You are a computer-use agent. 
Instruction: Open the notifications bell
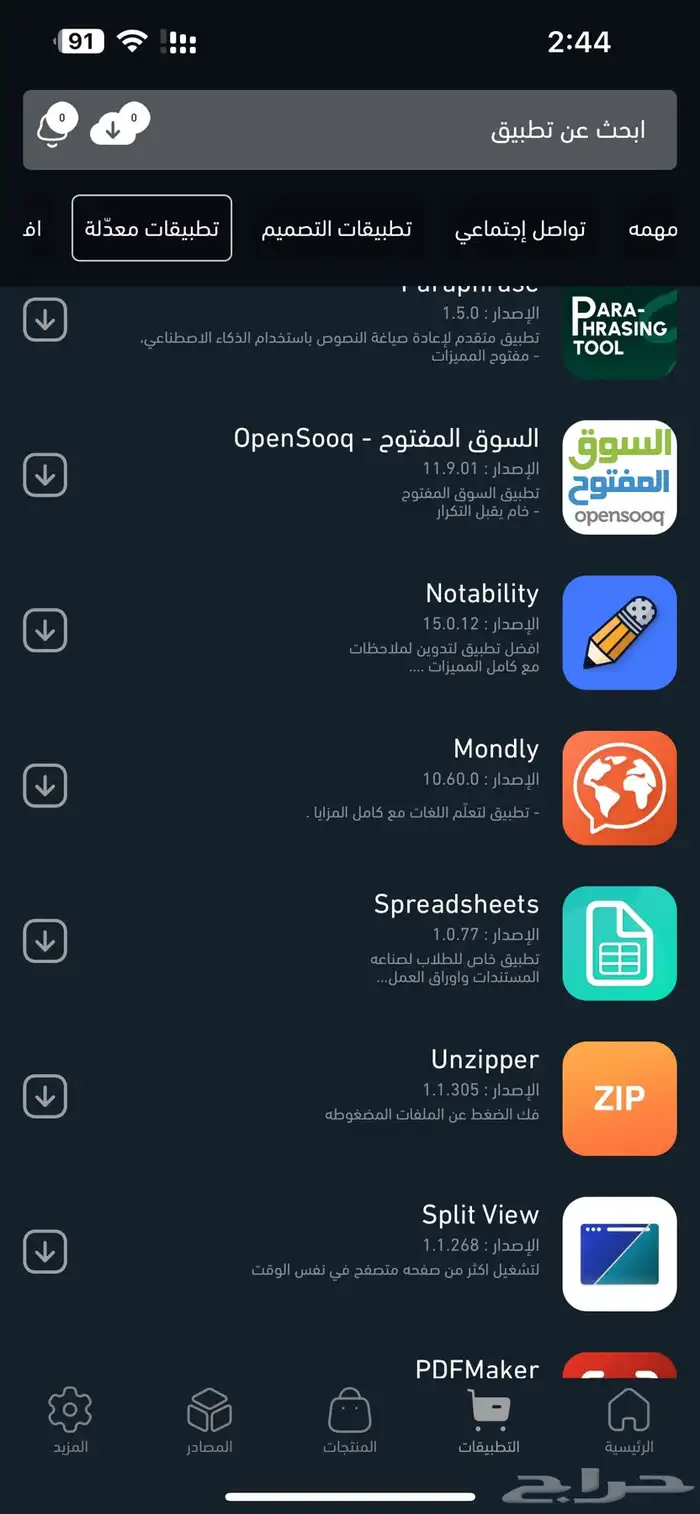pos(55,128)
